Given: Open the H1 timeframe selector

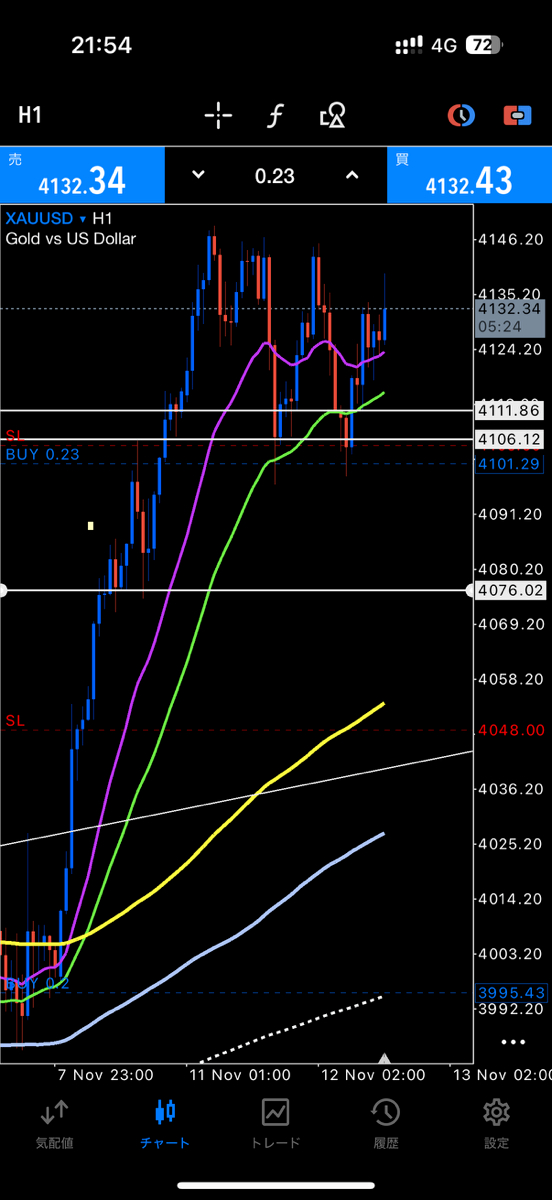Looking at the screenshot, I should point(30,116).
